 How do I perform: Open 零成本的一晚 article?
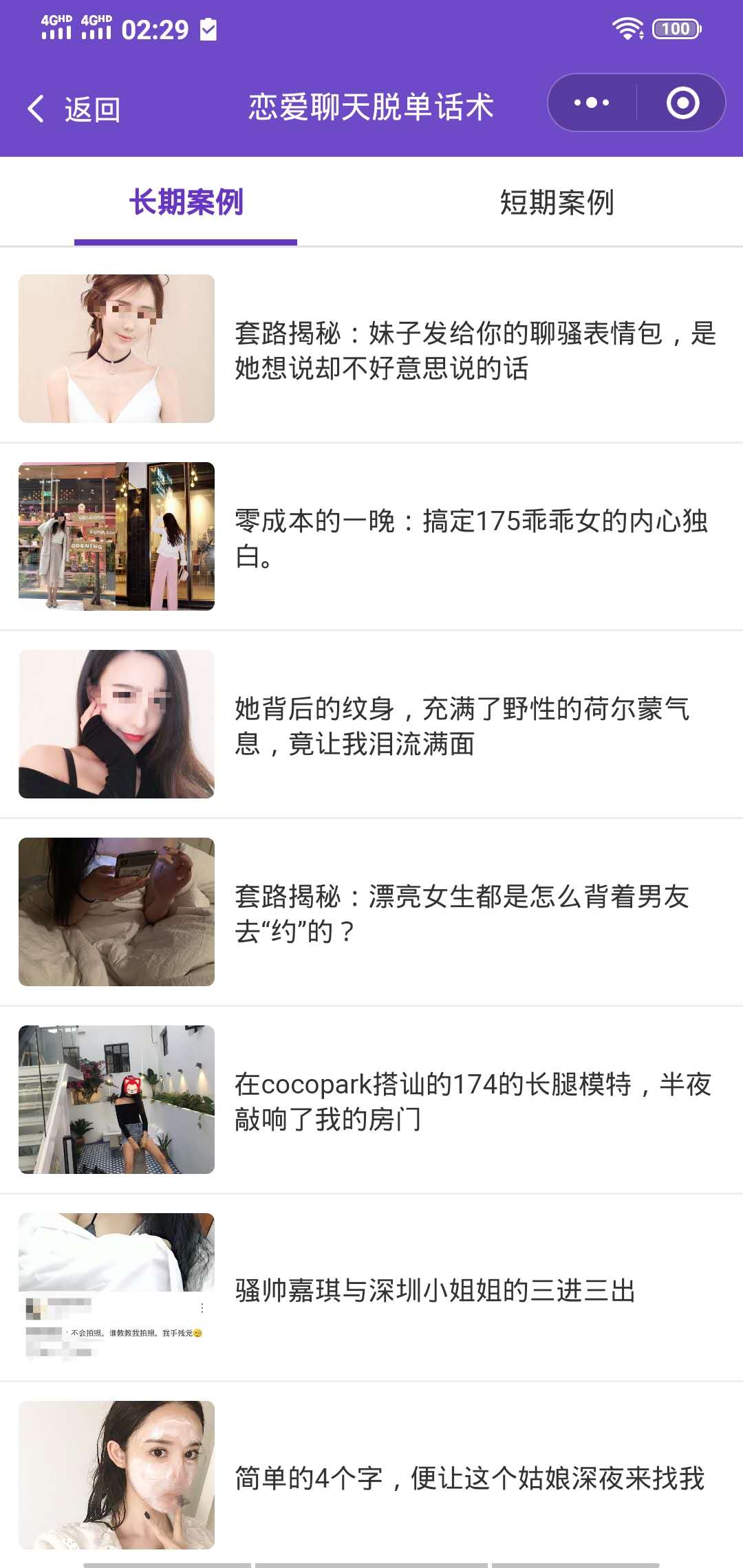371,536
